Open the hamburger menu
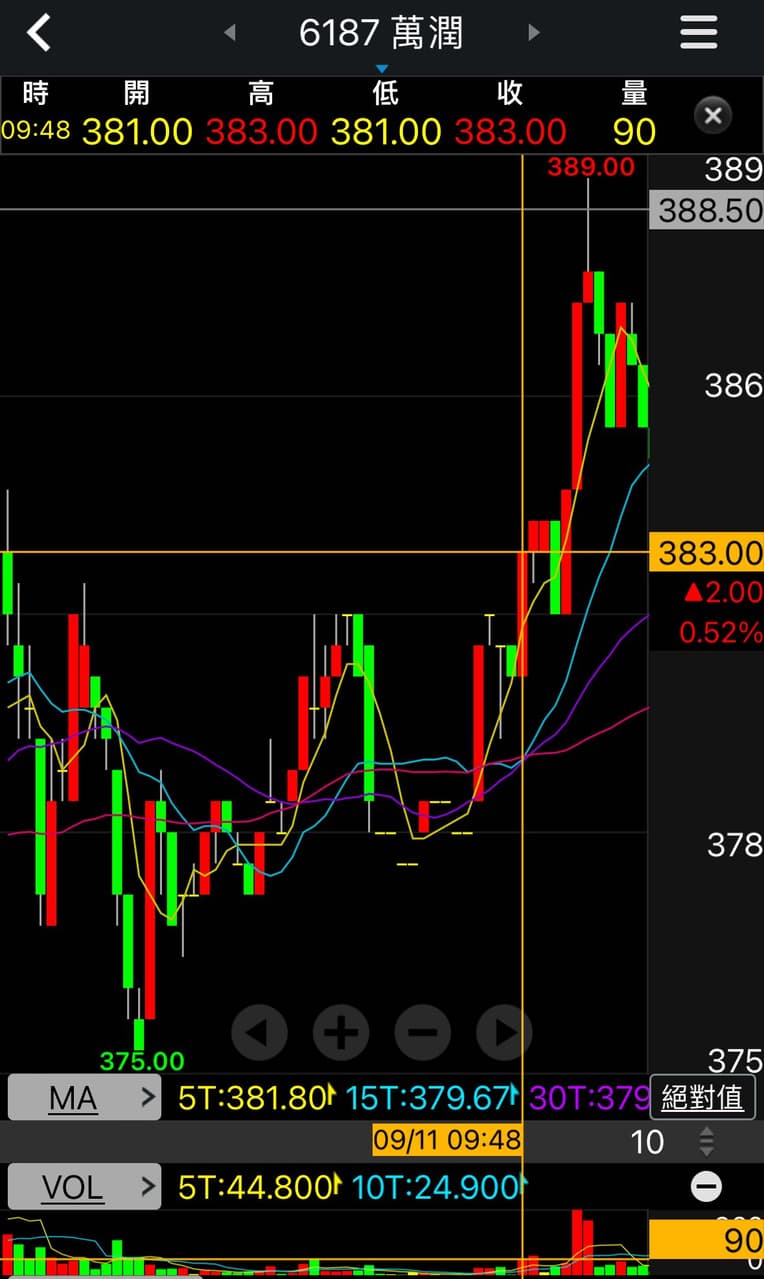Screen dimensions: 764x1279 pos(699,33)
